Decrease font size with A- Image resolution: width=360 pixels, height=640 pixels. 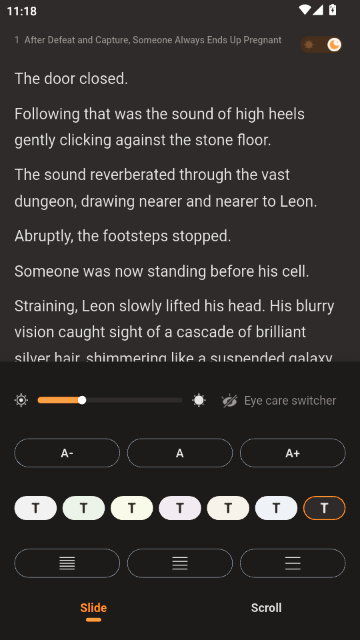(67, 453)
